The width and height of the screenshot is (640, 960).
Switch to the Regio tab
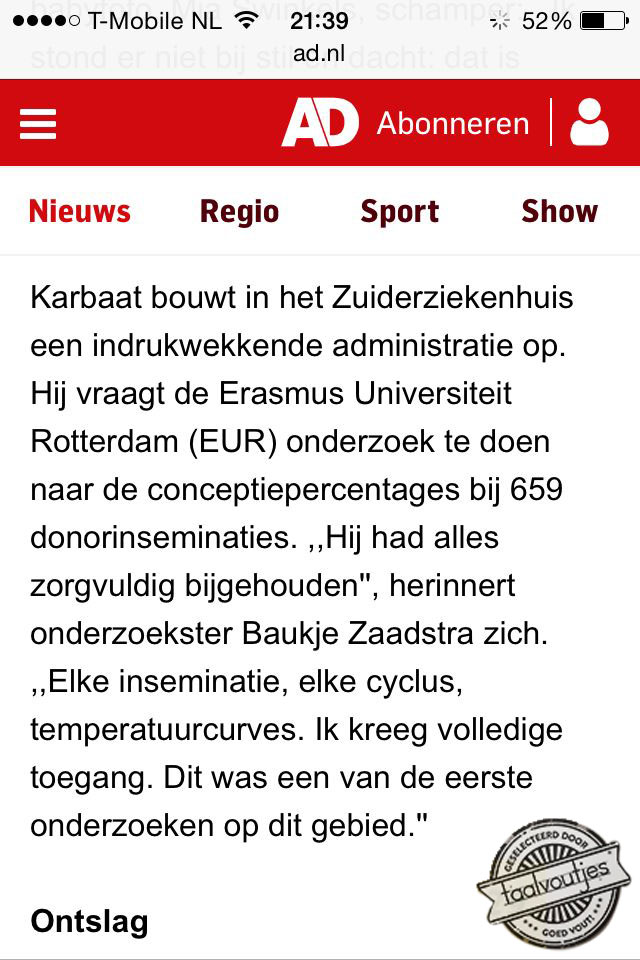coord(239,211)
